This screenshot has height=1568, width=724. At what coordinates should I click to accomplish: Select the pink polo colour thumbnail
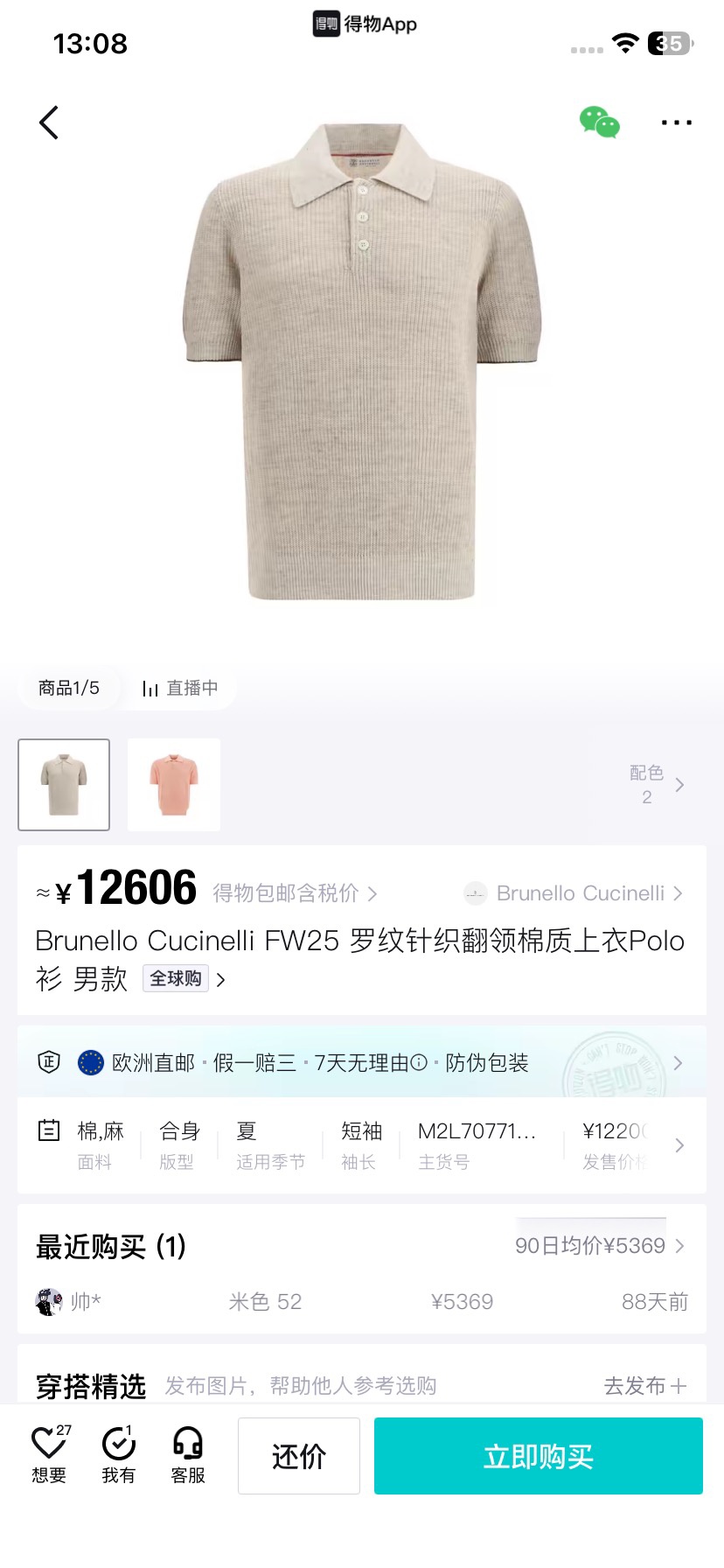click(174, 785)
